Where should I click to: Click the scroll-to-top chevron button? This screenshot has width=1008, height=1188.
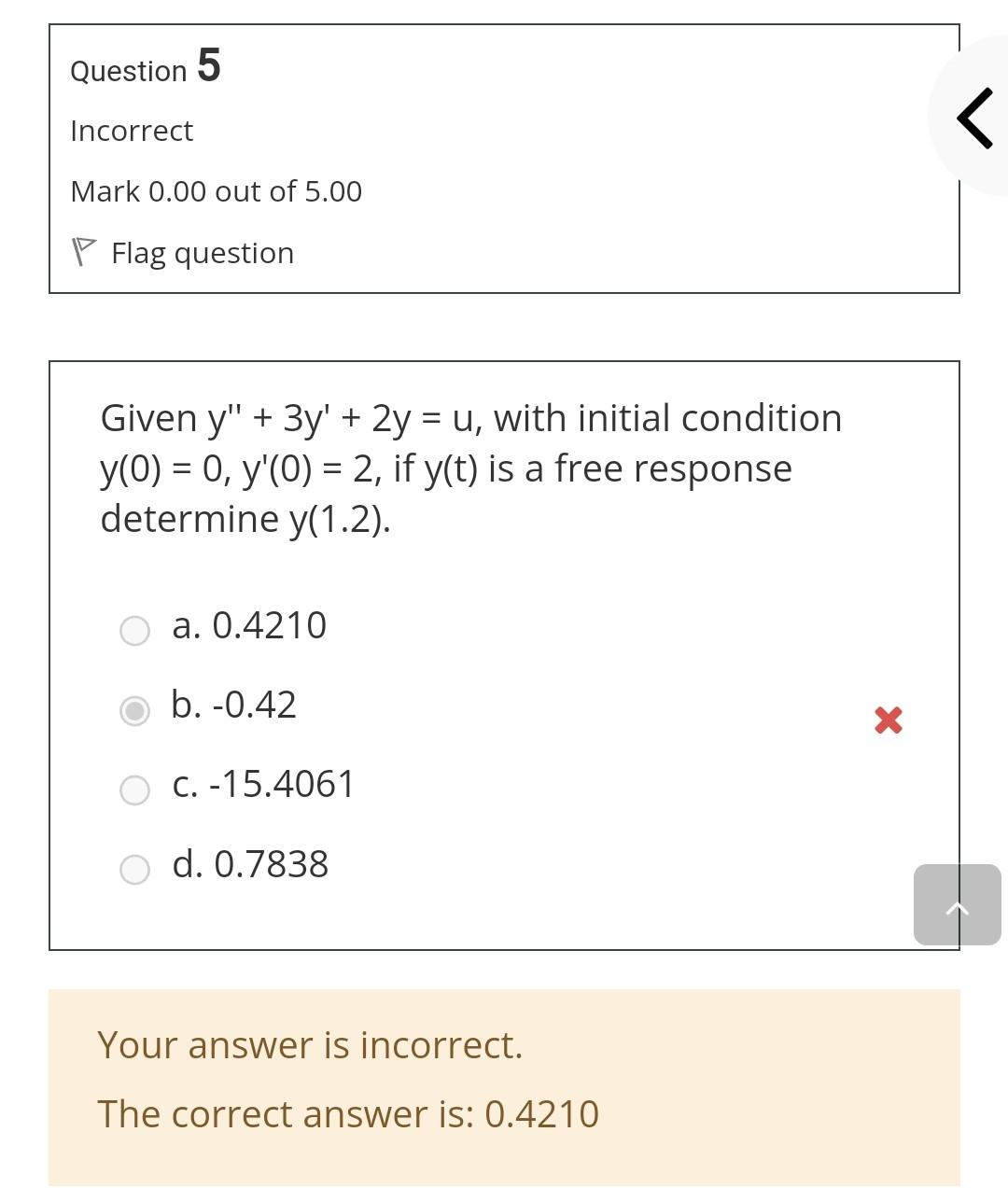tap(958, 904)
